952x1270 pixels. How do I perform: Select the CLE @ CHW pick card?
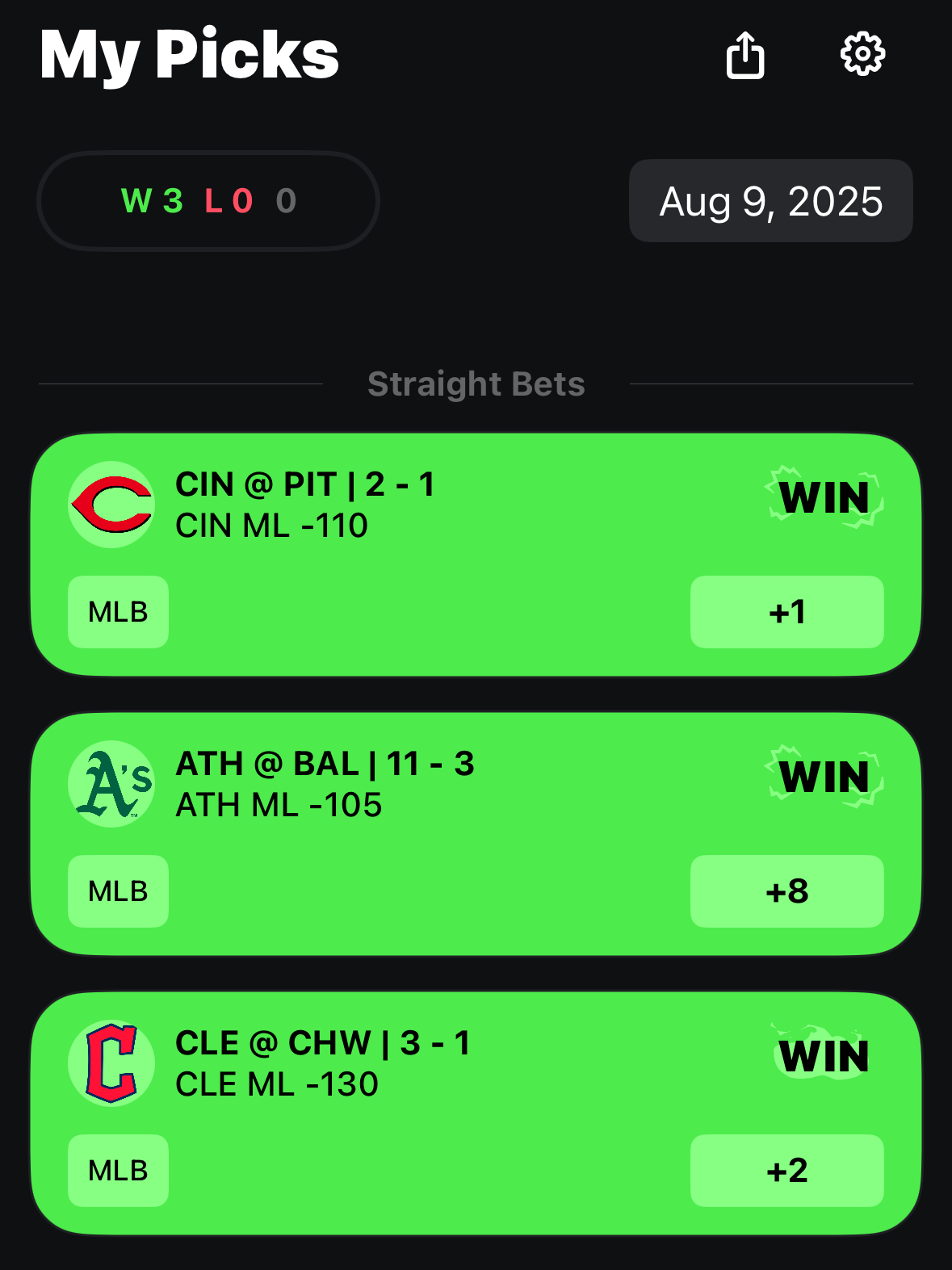pyautogui.click(x=476, y=1113)
